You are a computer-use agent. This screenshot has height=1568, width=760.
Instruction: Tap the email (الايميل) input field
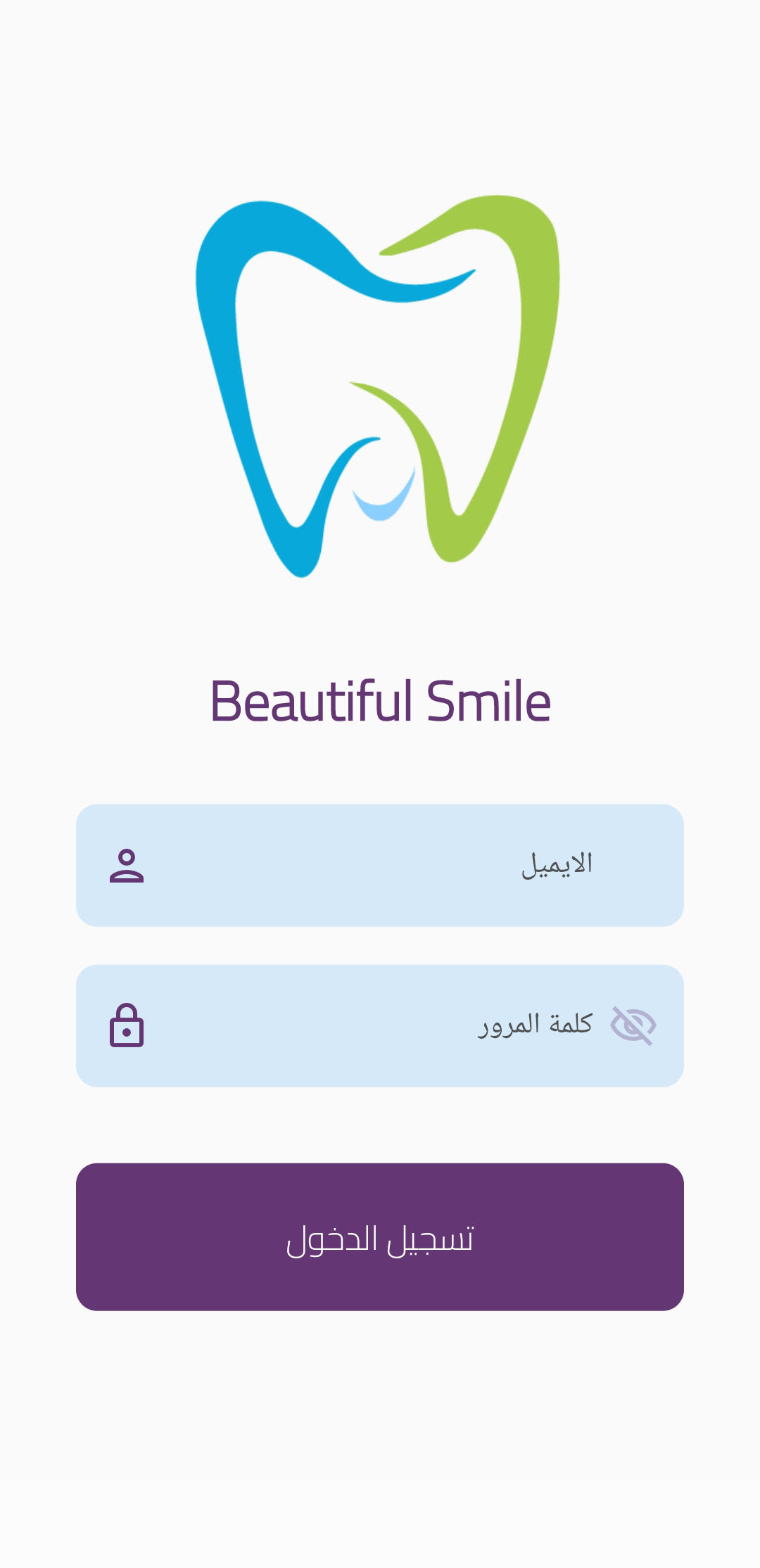coord(380,865)
